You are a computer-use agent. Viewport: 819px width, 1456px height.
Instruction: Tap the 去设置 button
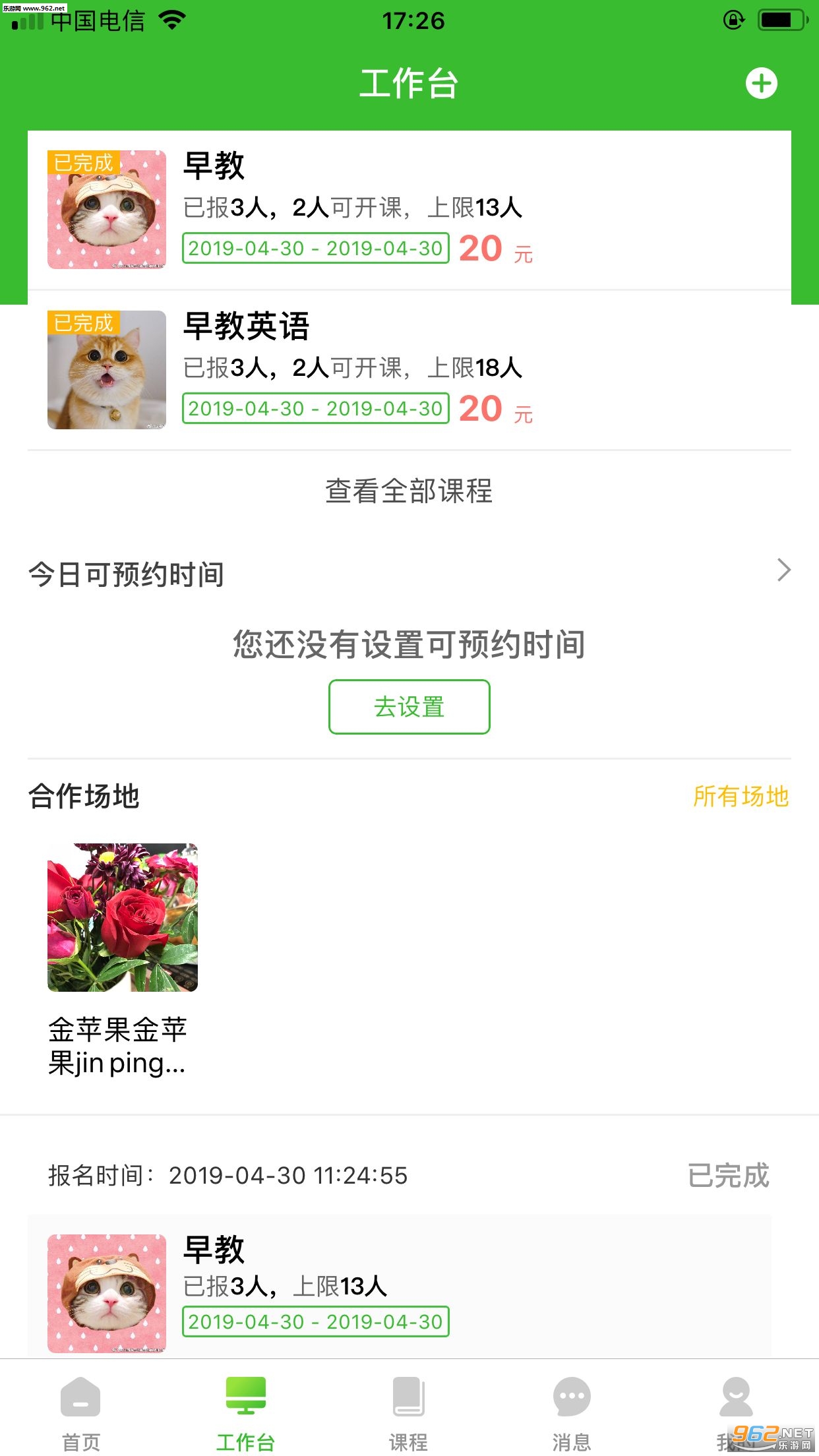(x=409, y=707)
